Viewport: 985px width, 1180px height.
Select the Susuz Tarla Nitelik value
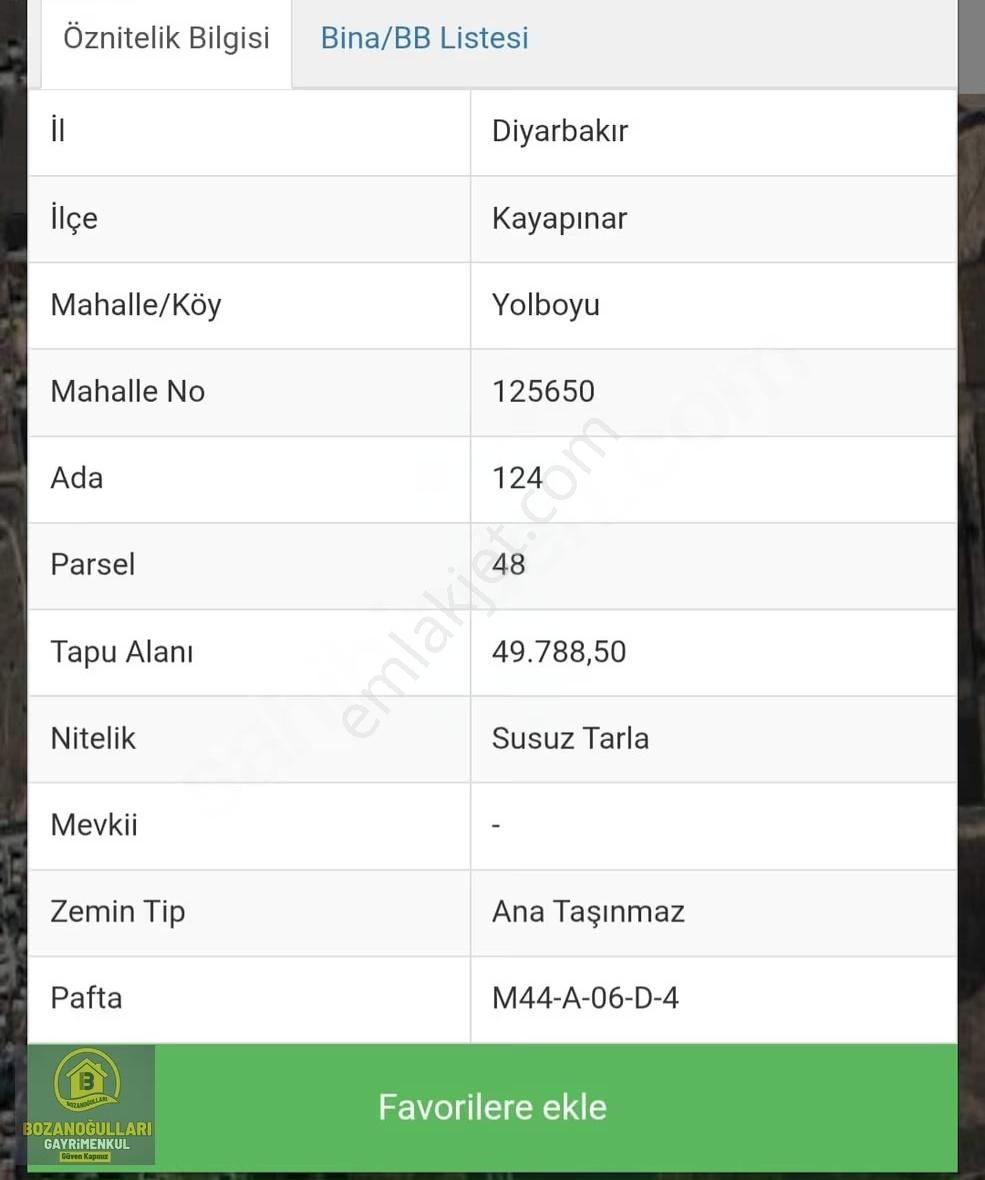coord(570,739)
